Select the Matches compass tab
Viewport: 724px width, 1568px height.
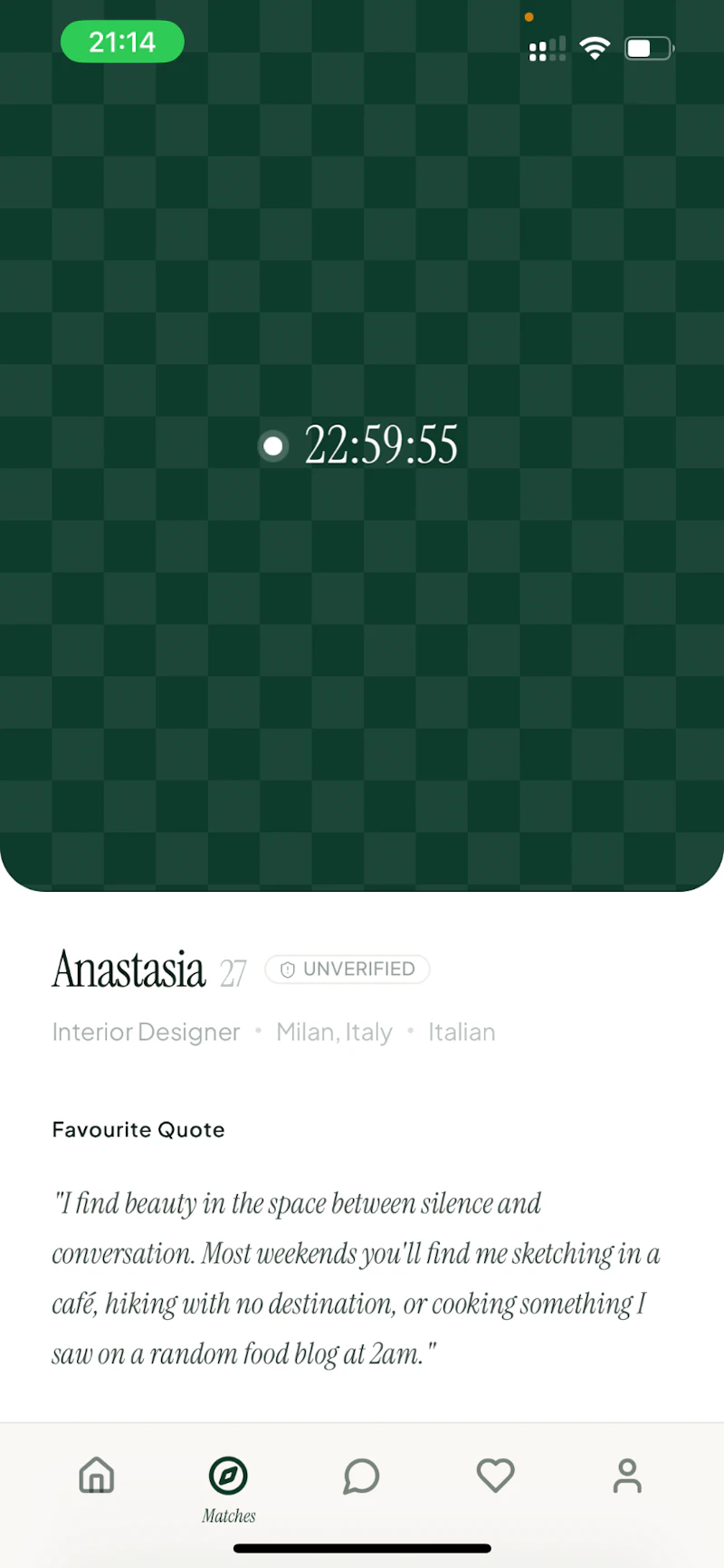click(x=228, y=1489)
